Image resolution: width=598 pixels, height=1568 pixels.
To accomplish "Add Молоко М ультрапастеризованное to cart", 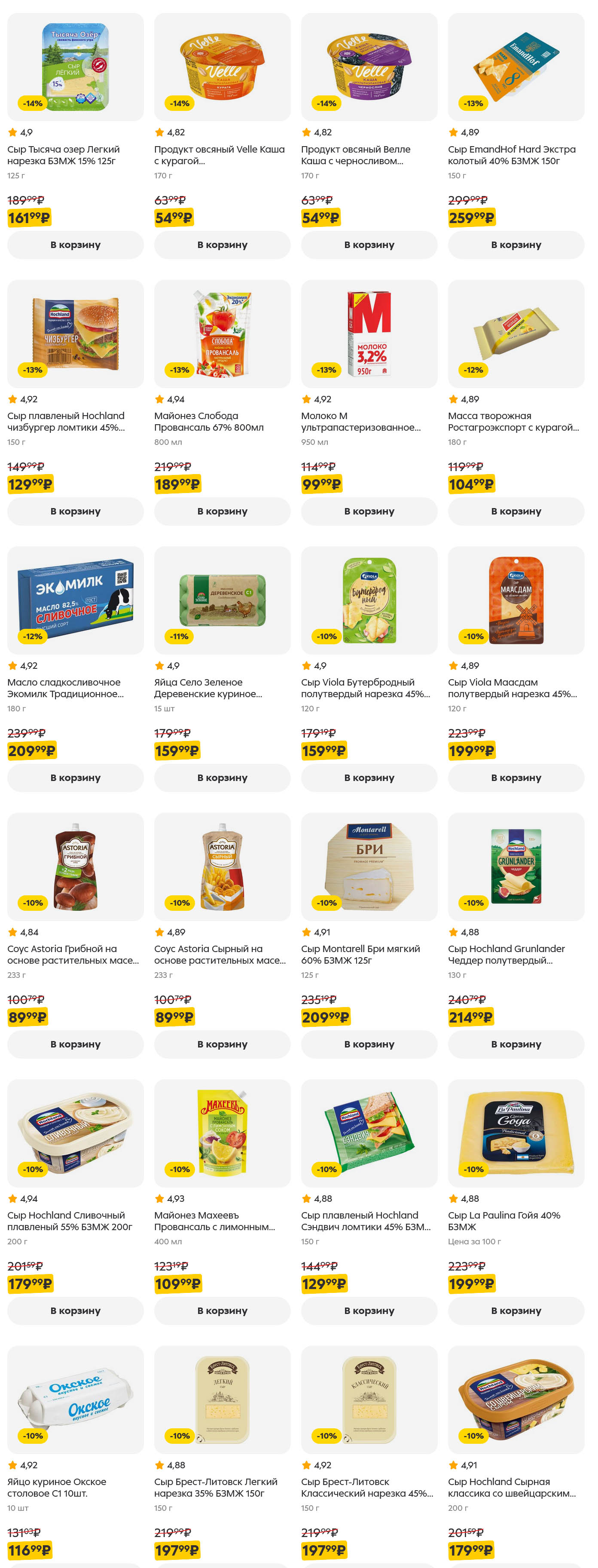I will (369, 511).
